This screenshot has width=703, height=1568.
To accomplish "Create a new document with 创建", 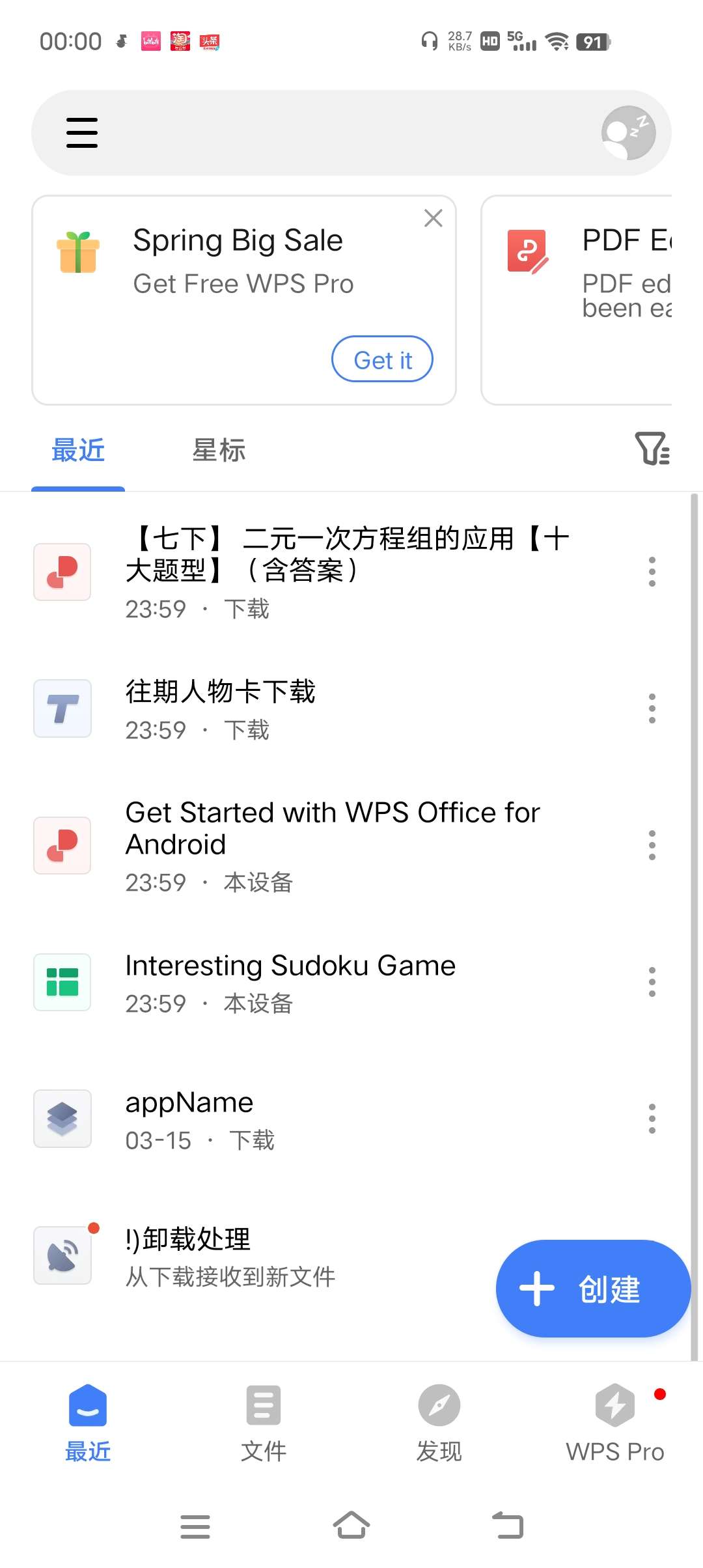I will [592, 1288].
